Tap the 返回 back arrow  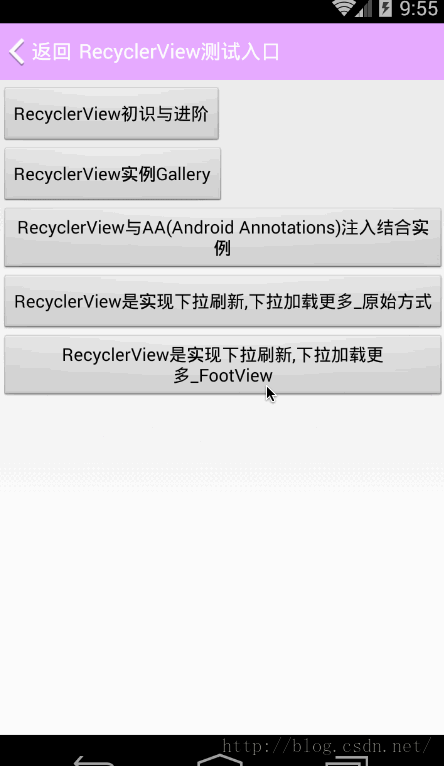coord(17,52)
